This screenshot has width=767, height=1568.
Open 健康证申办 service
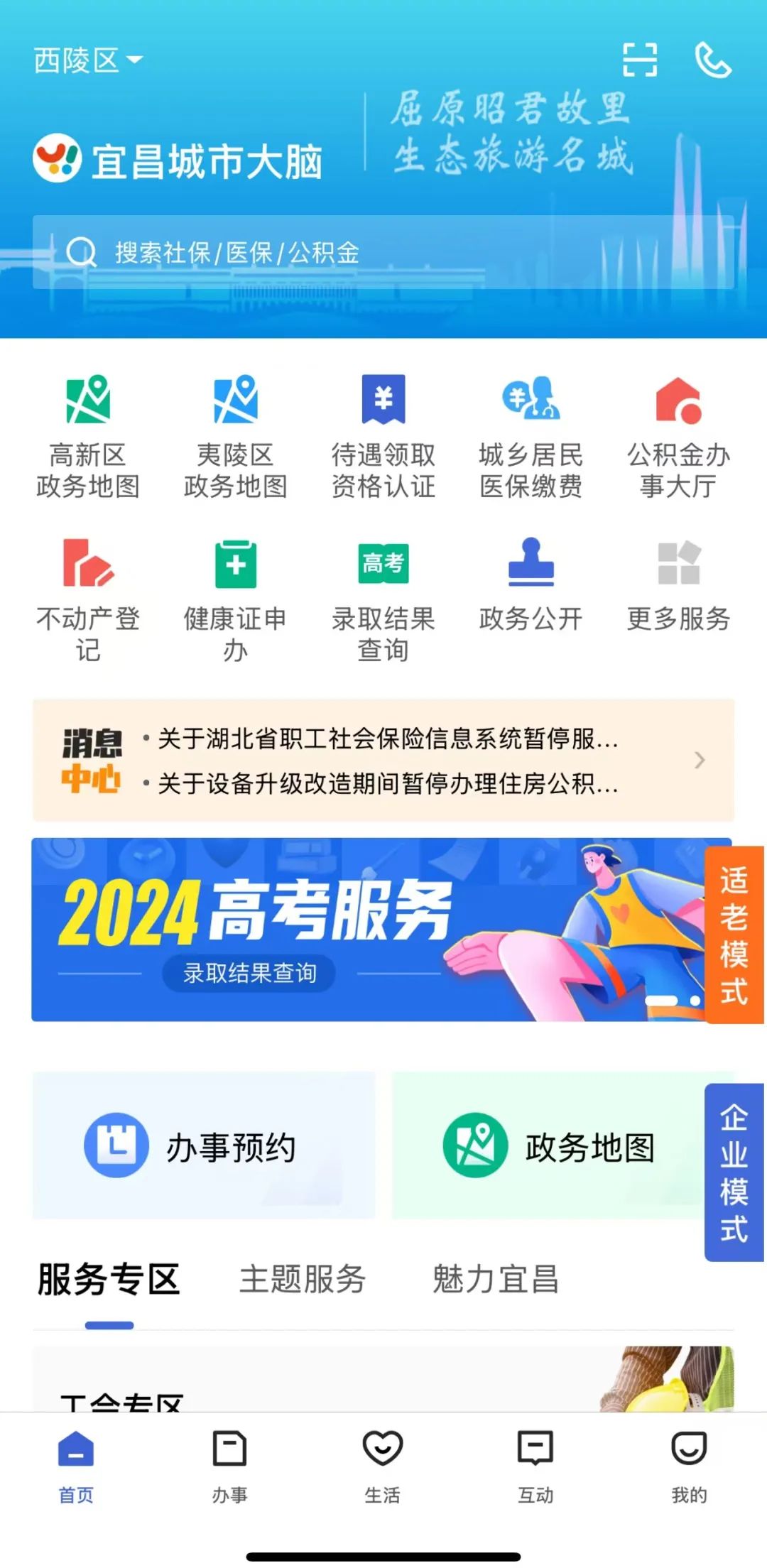[x=235, y=600]
